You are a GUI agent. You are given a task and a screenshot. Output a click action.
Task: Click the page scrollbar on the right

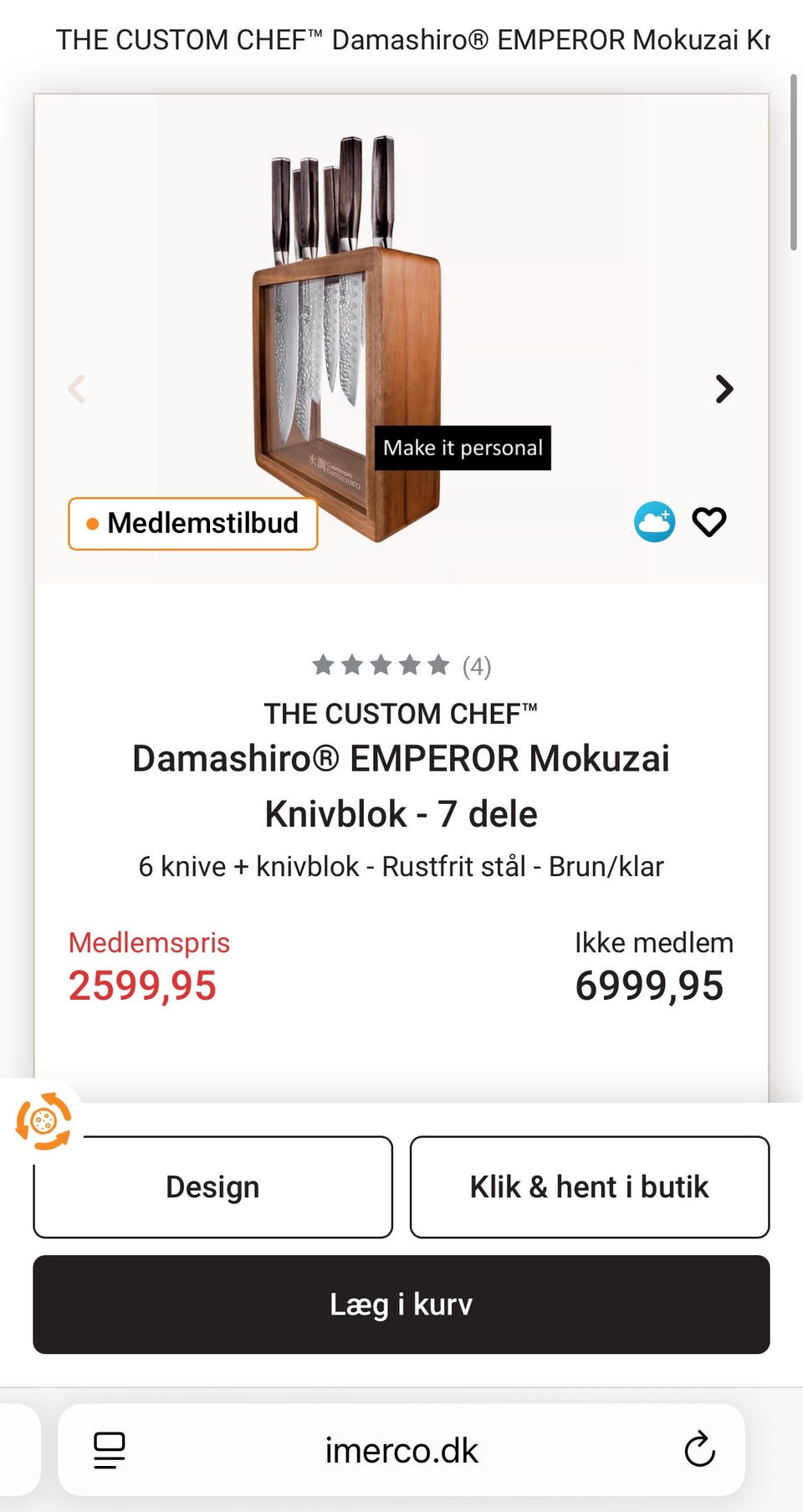click(x=795, y=167)
